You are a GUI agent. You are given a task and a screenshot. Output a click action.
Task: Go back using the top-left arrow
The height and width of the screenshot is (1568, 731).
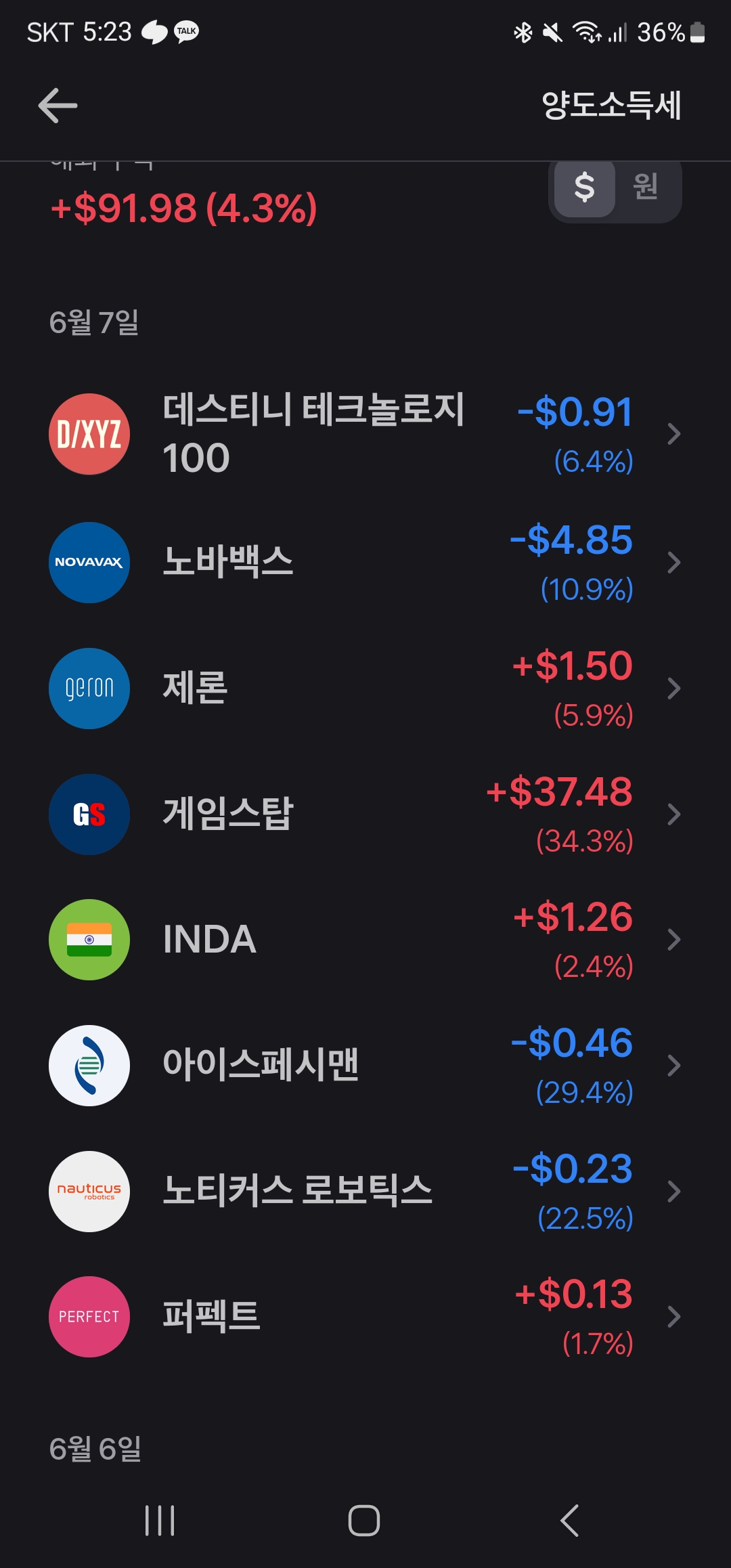coord(58,106)
